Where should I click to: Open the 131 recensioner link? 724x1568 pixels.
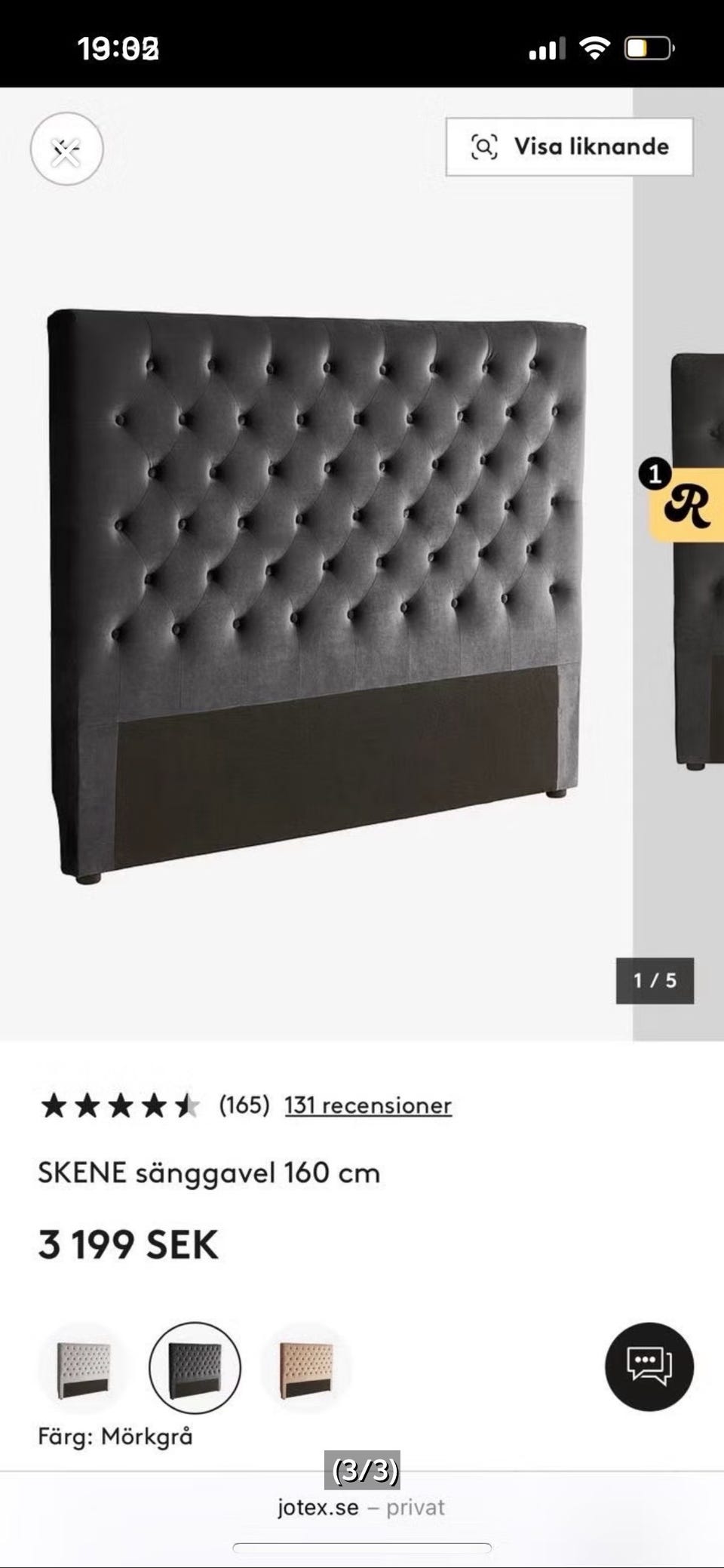tap(368, 1105)
